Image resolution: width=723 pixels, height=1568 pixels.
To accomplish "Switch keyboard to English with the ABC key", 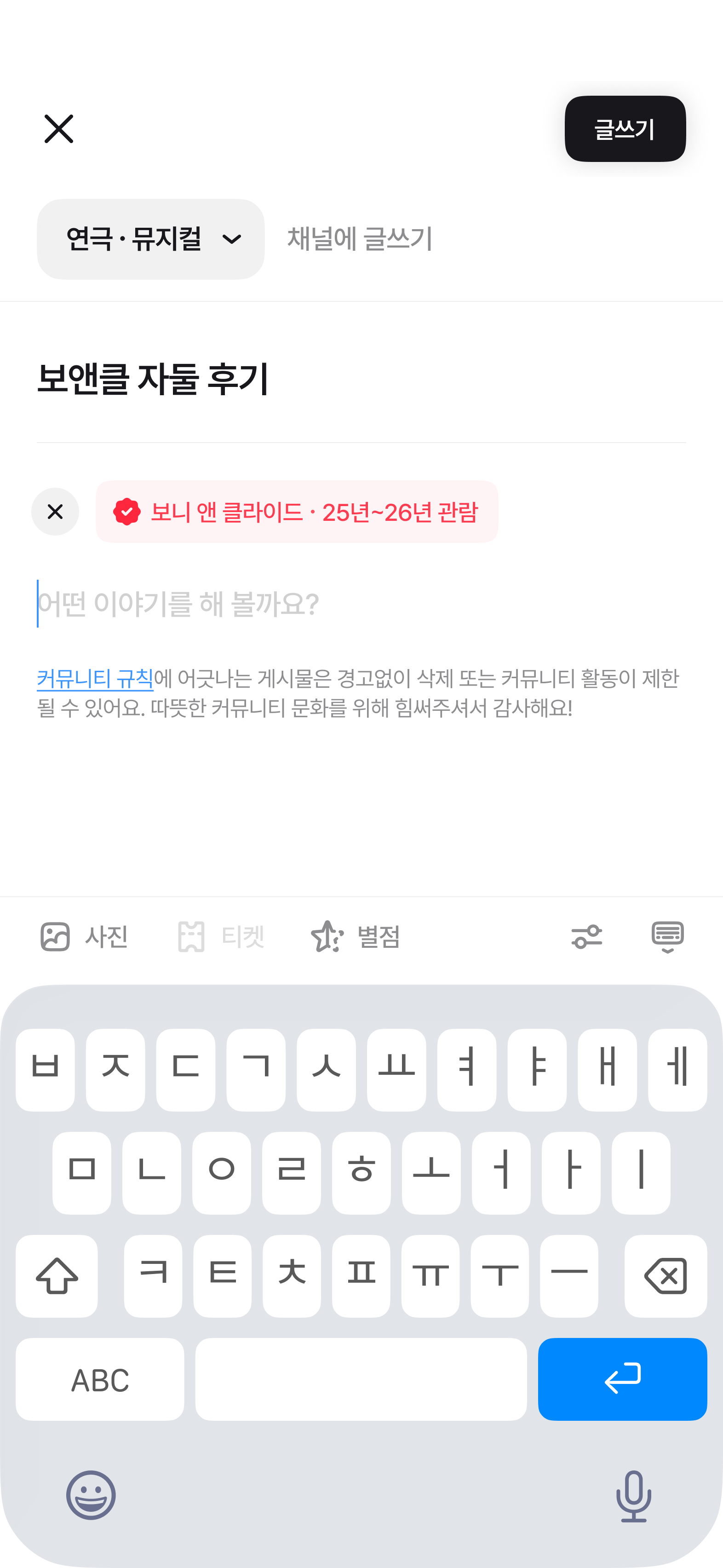I will [x=100, y=1379].
